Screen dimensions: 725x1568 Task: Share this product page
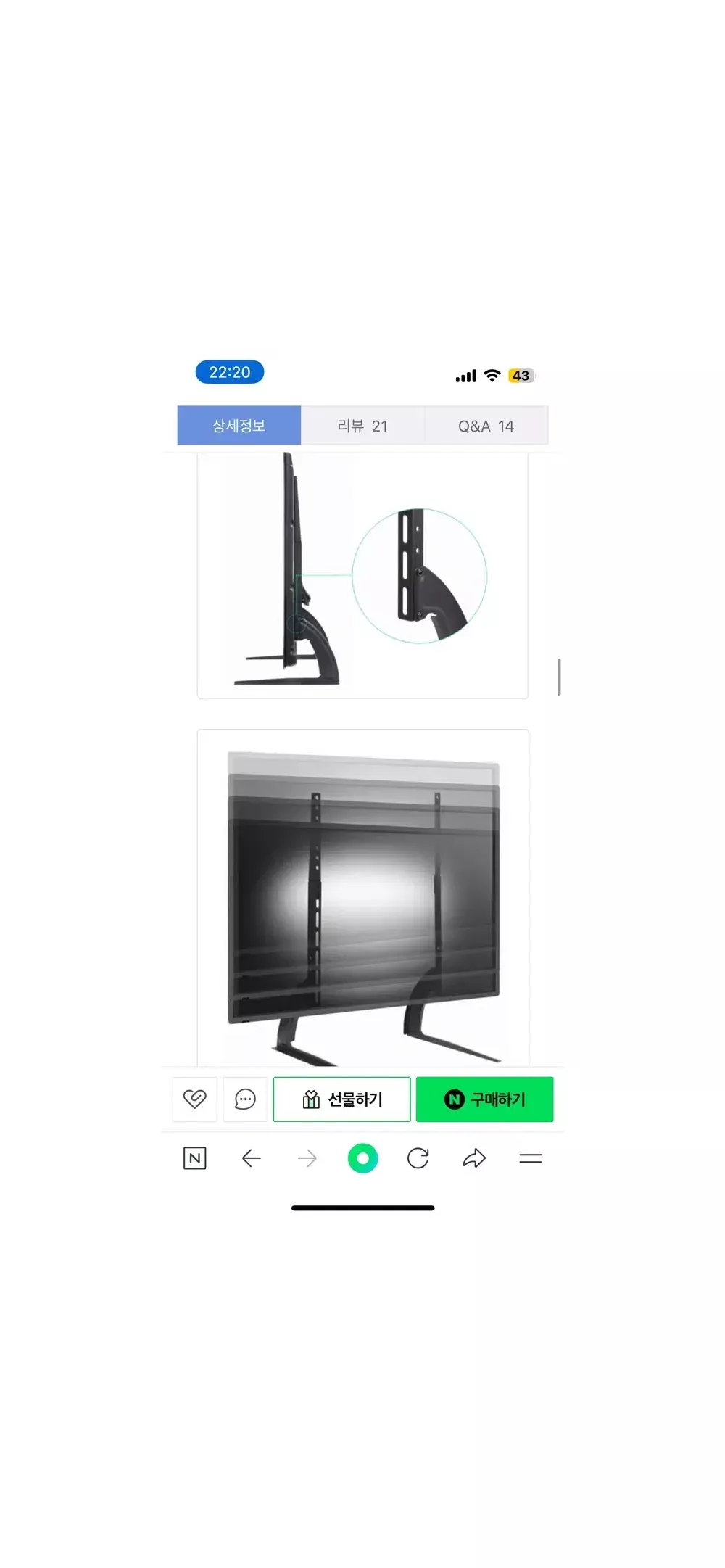474,1158
